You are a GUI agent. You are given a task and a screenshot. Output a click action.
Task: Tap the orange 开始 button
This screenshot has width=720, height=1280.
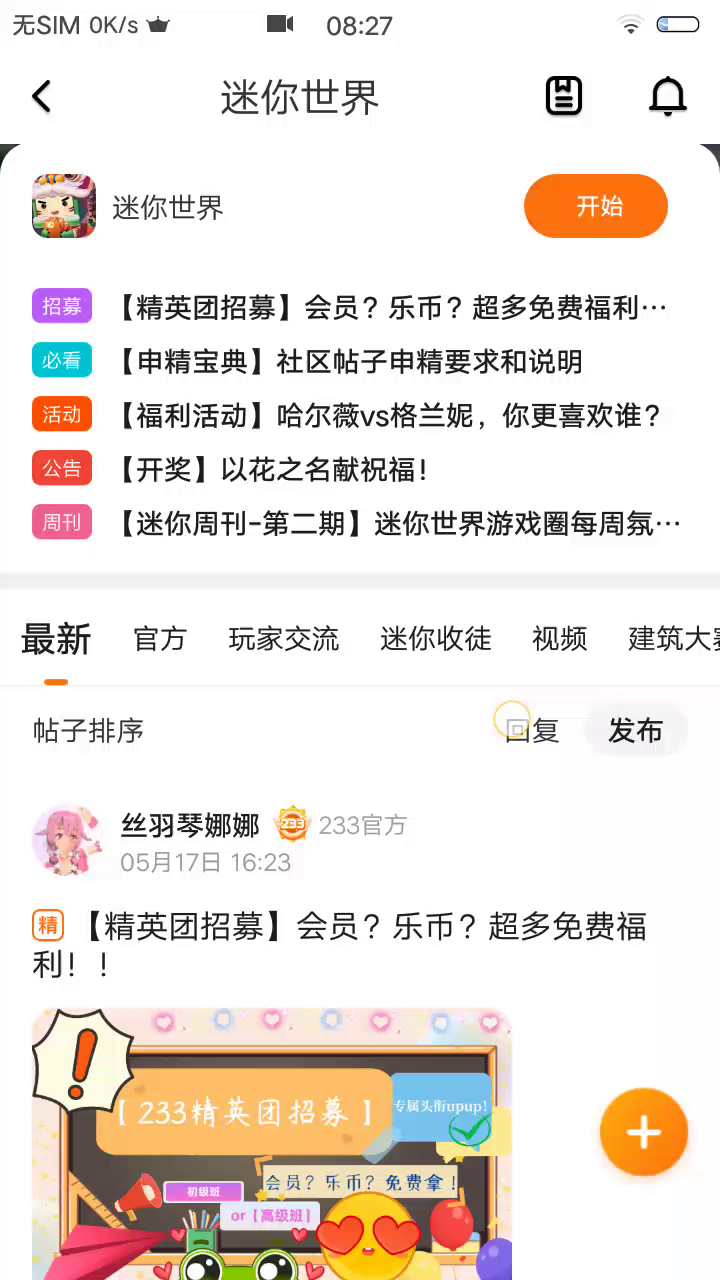point(595,206)
